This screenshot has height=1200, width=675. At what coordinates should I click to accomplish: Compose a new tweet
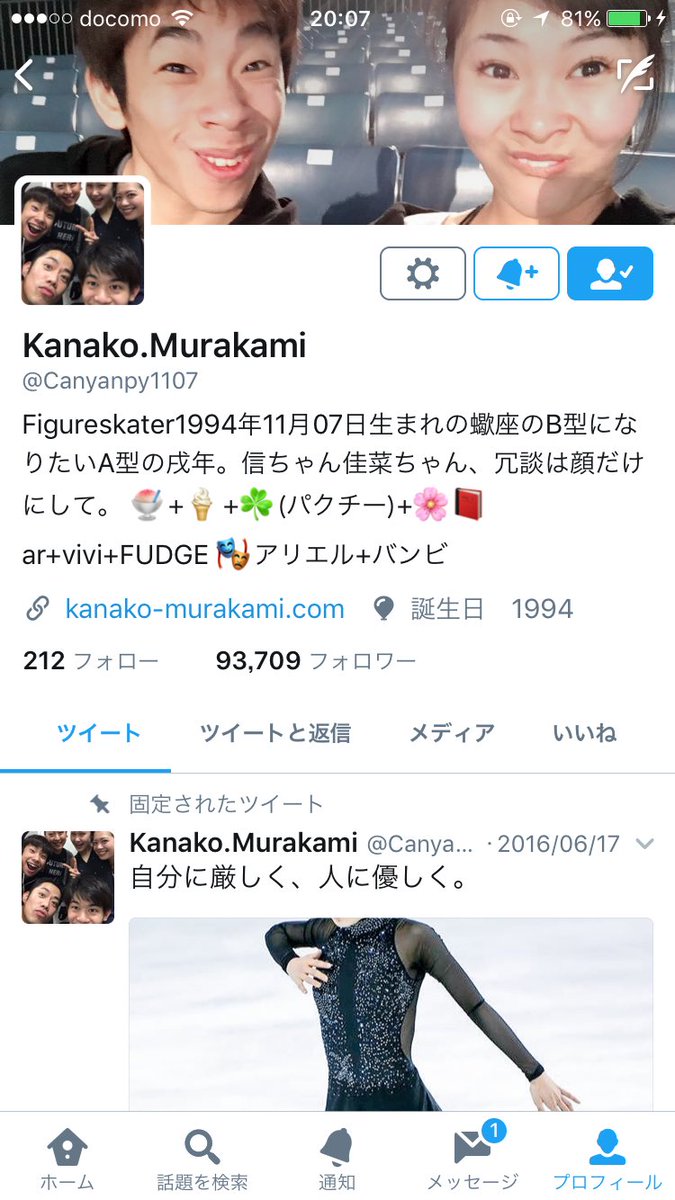635,75
